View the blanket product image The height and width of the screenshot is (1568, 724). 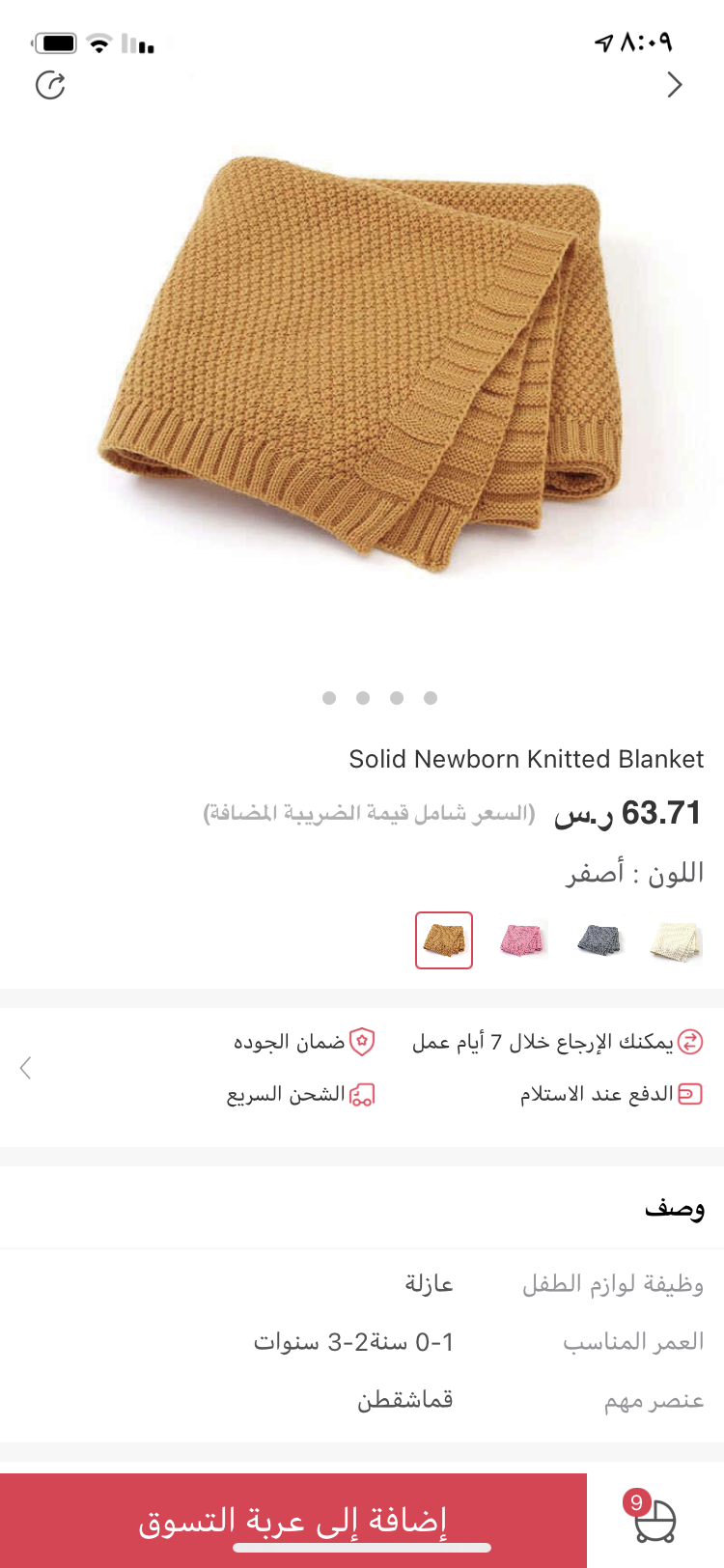[x=362, y=367]
